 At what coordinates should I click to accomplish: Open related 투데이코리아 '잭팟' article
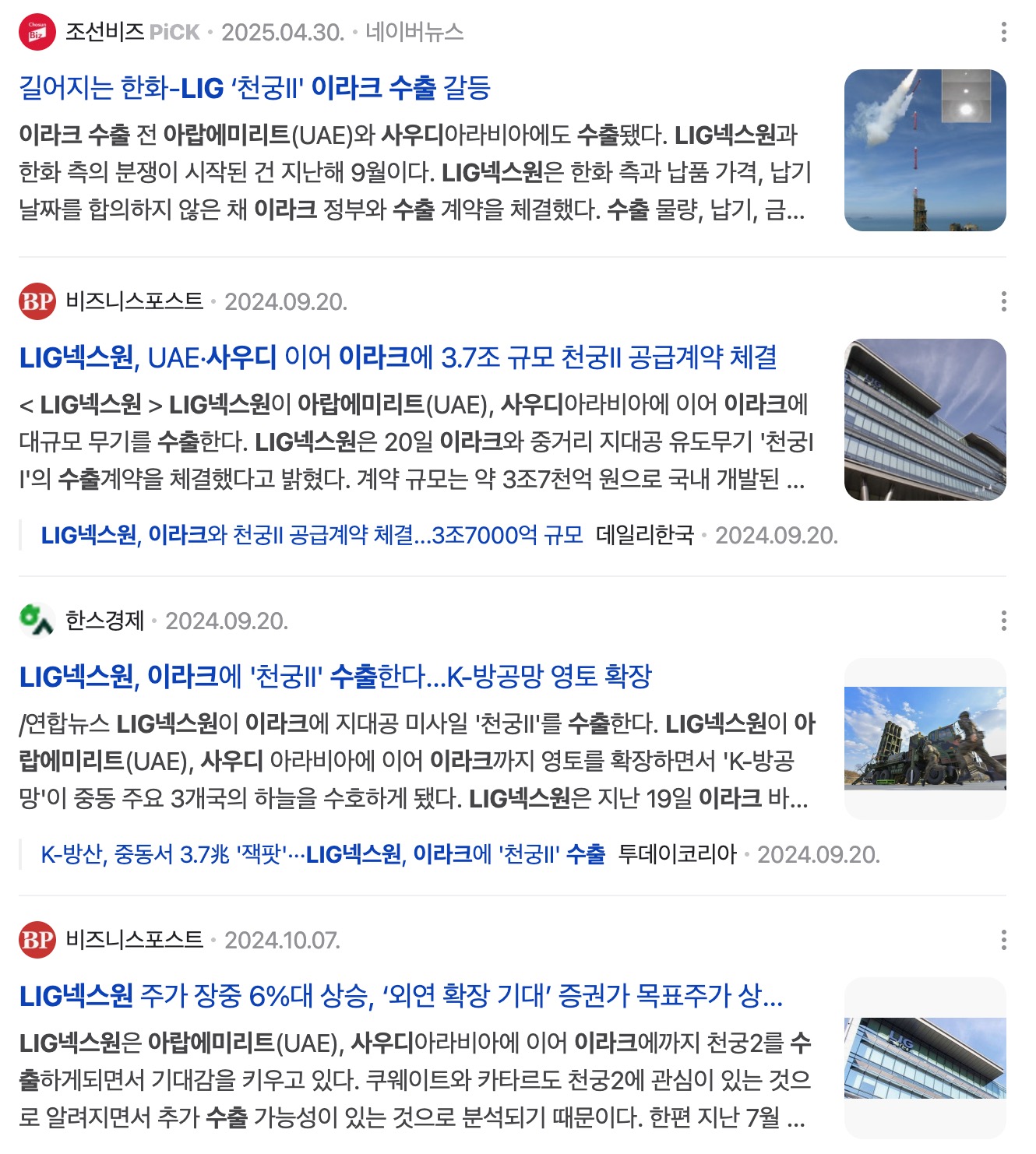coord(322,854)
